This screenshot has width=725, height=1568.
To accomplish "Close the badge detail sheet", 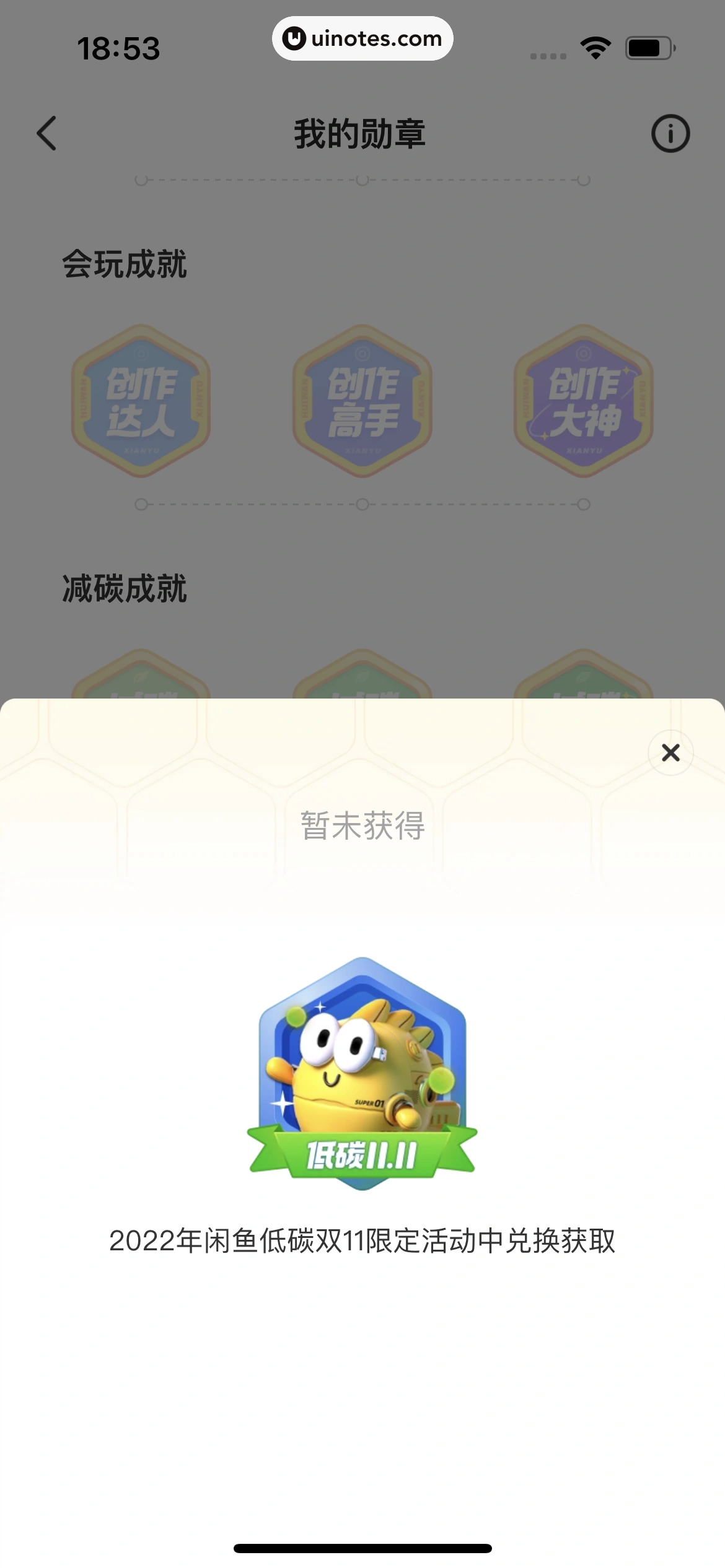I will point(670,752).
